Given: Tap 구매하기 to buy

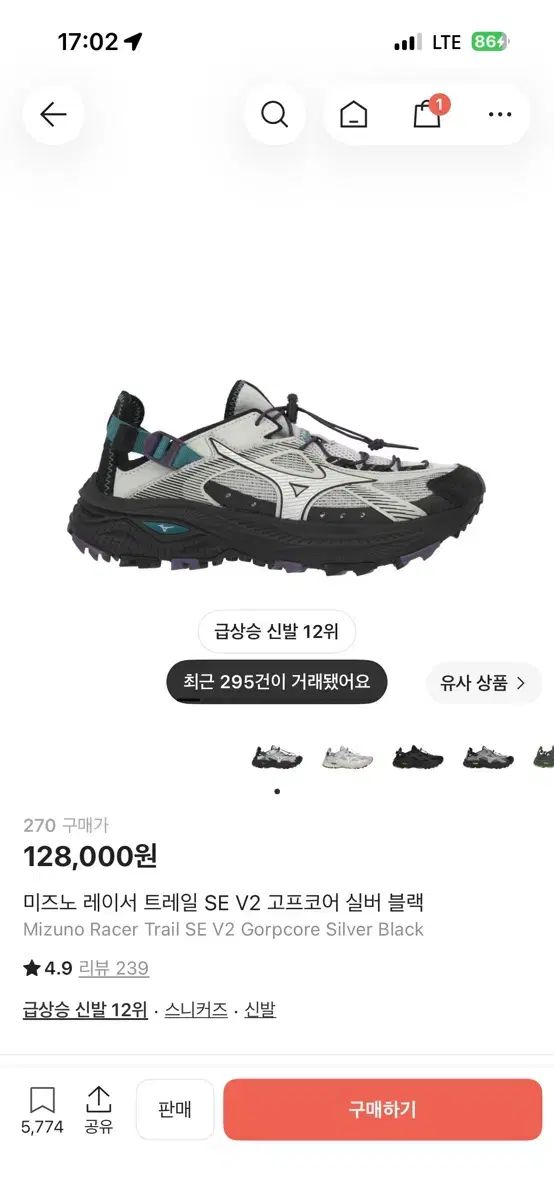Looking at the screenshot, I should point(383,1109).
